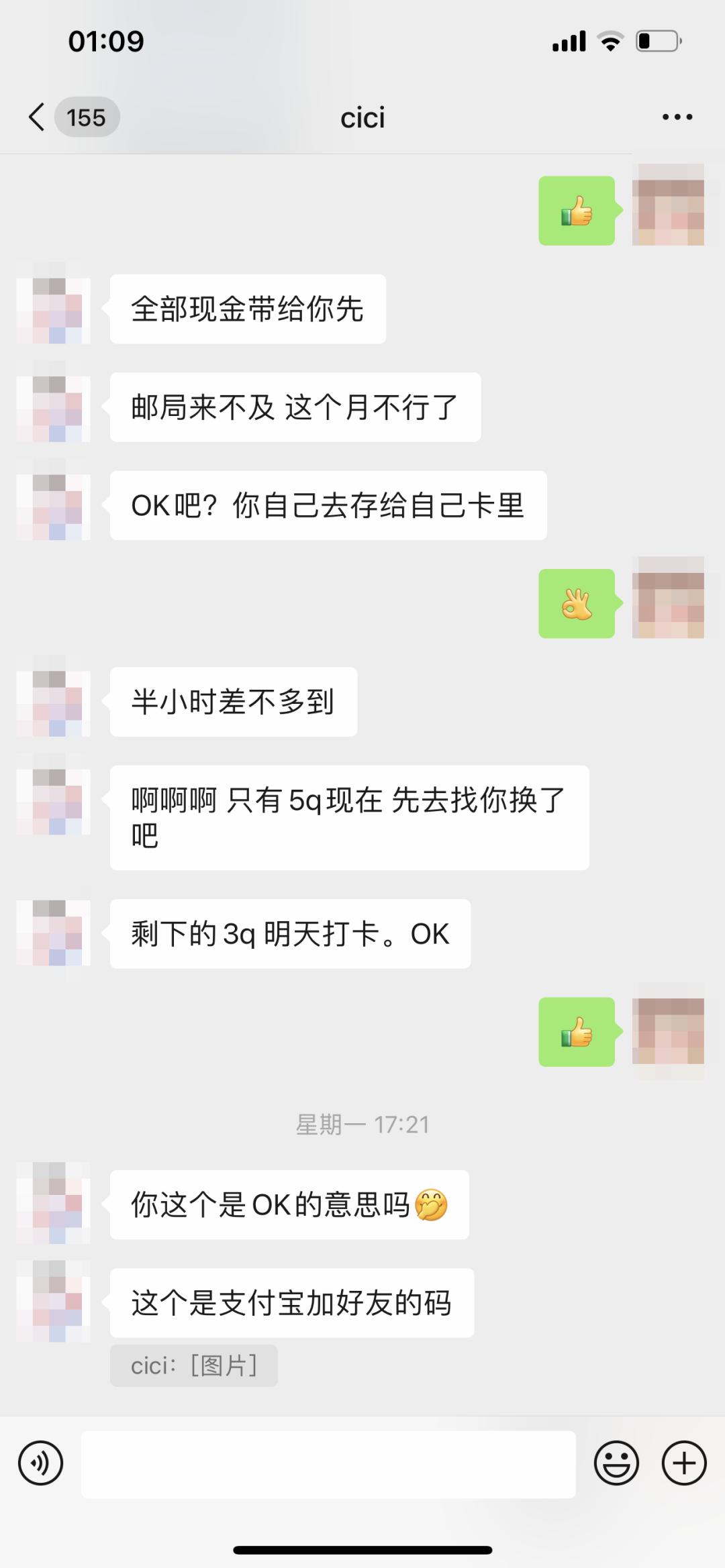Tap the sender's avatar next to the latest message
The height and width of the screenshot is (1568, 725).
pos(54,1302)
